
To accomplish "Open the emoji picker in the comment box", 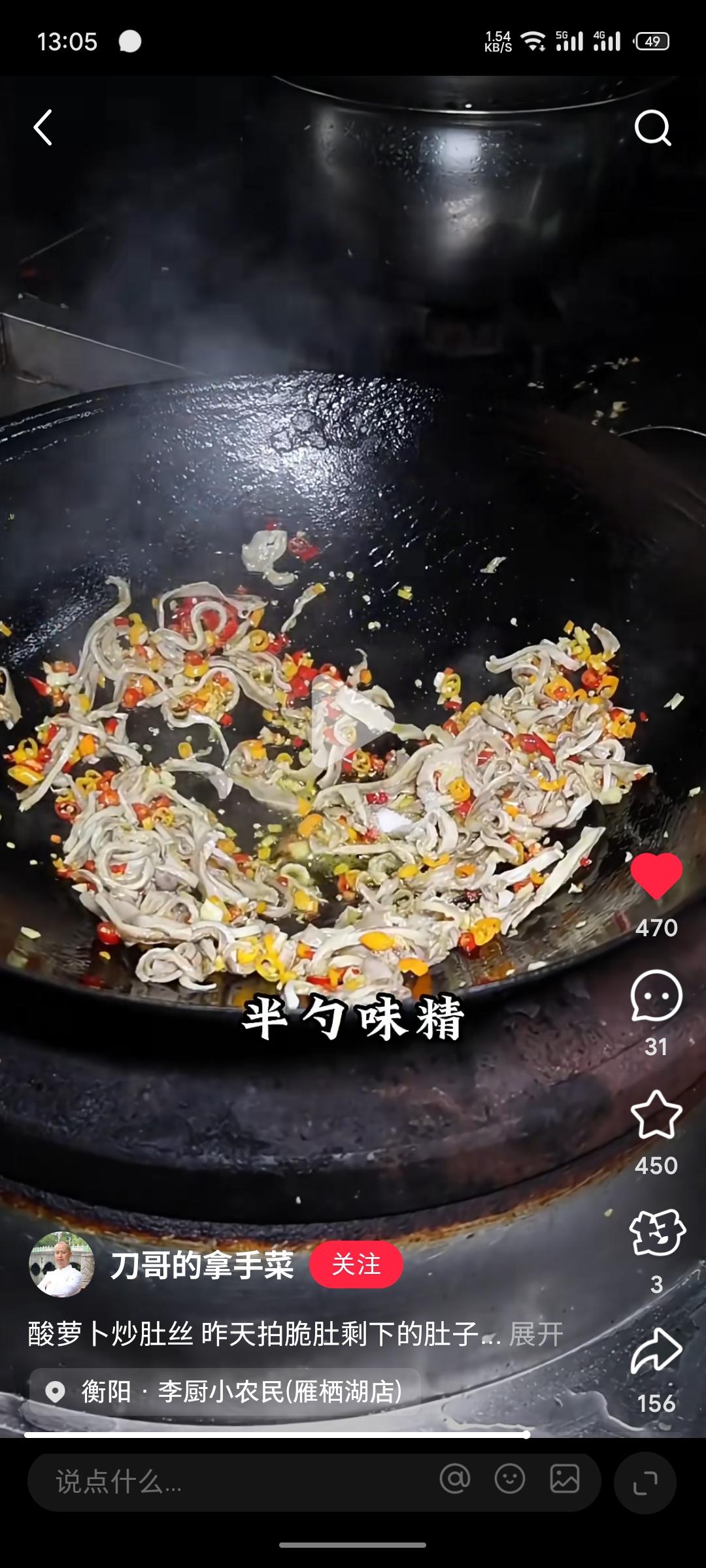I will point(510,1478).
